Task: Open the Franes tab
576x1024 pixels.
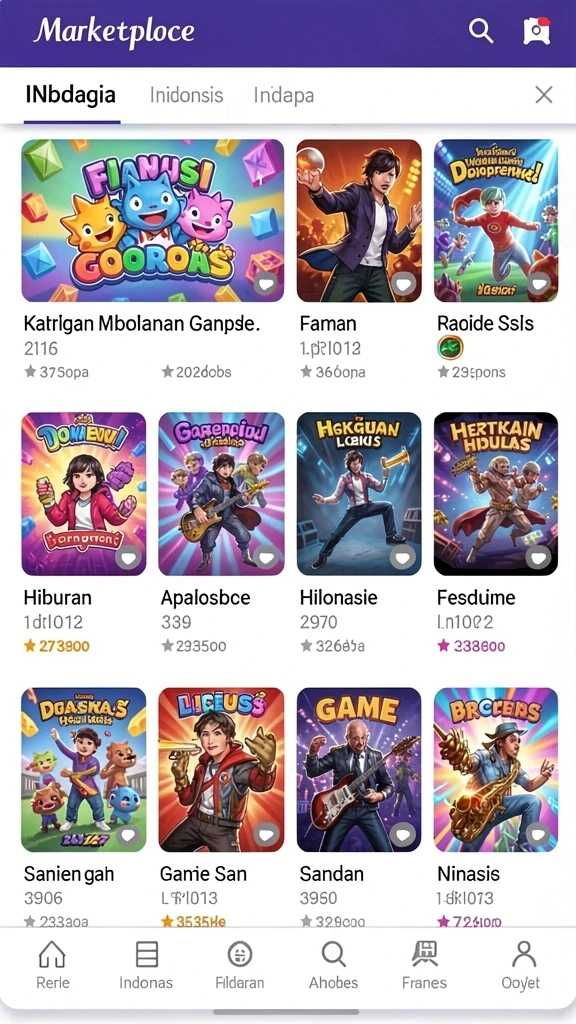Action: click(424, 965)
